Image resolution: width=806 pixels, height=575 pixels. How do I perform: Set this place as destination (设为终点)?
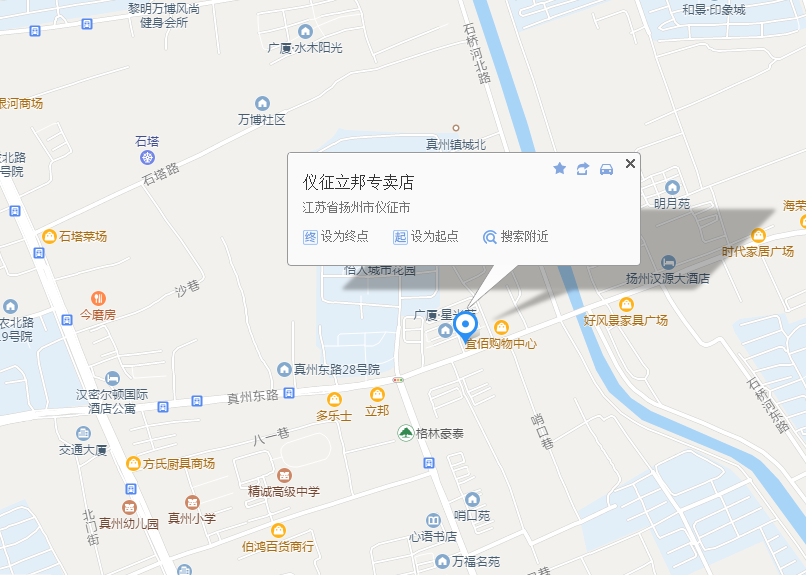tap(336, 237)
